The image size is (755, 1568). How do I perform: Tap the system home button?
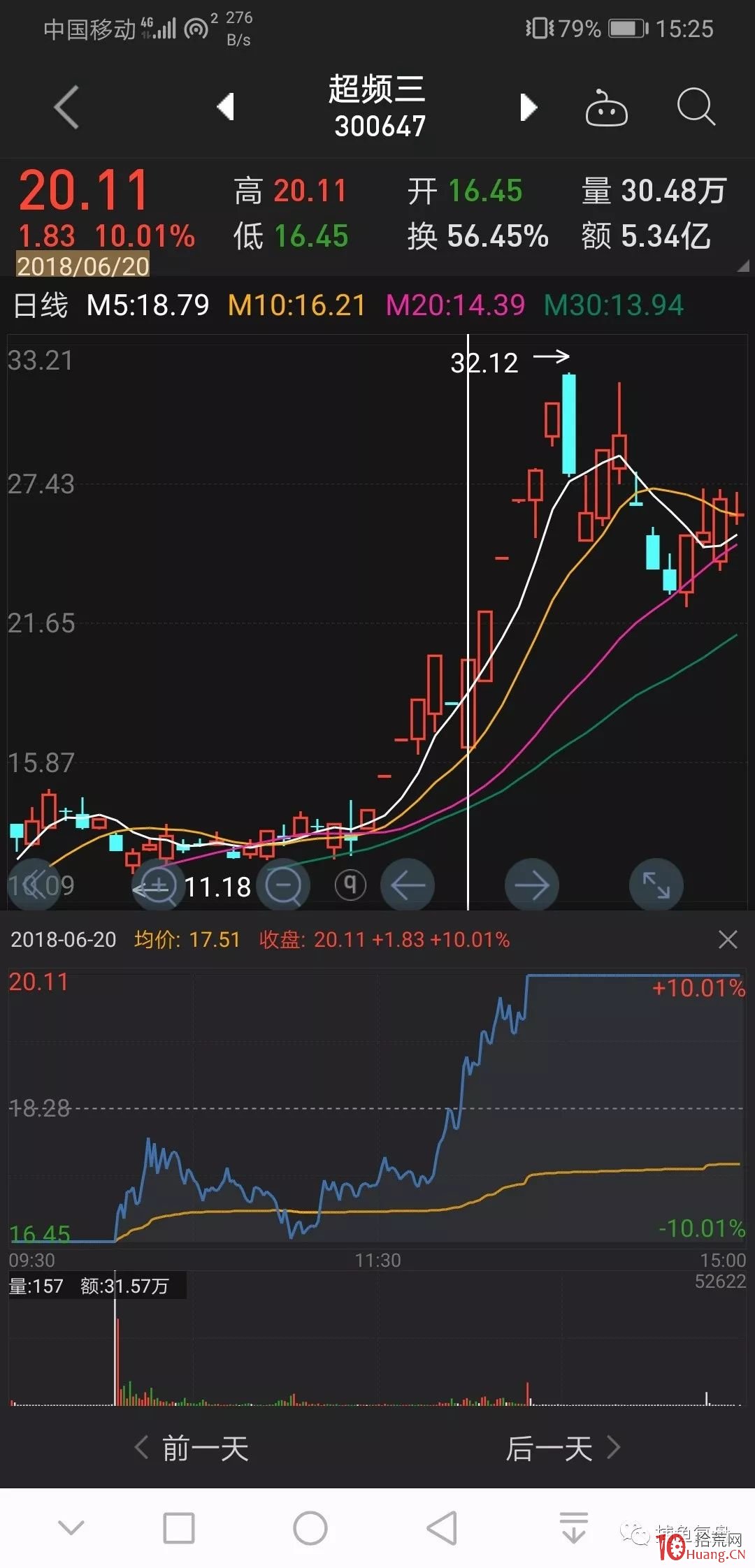(310, 1528)
